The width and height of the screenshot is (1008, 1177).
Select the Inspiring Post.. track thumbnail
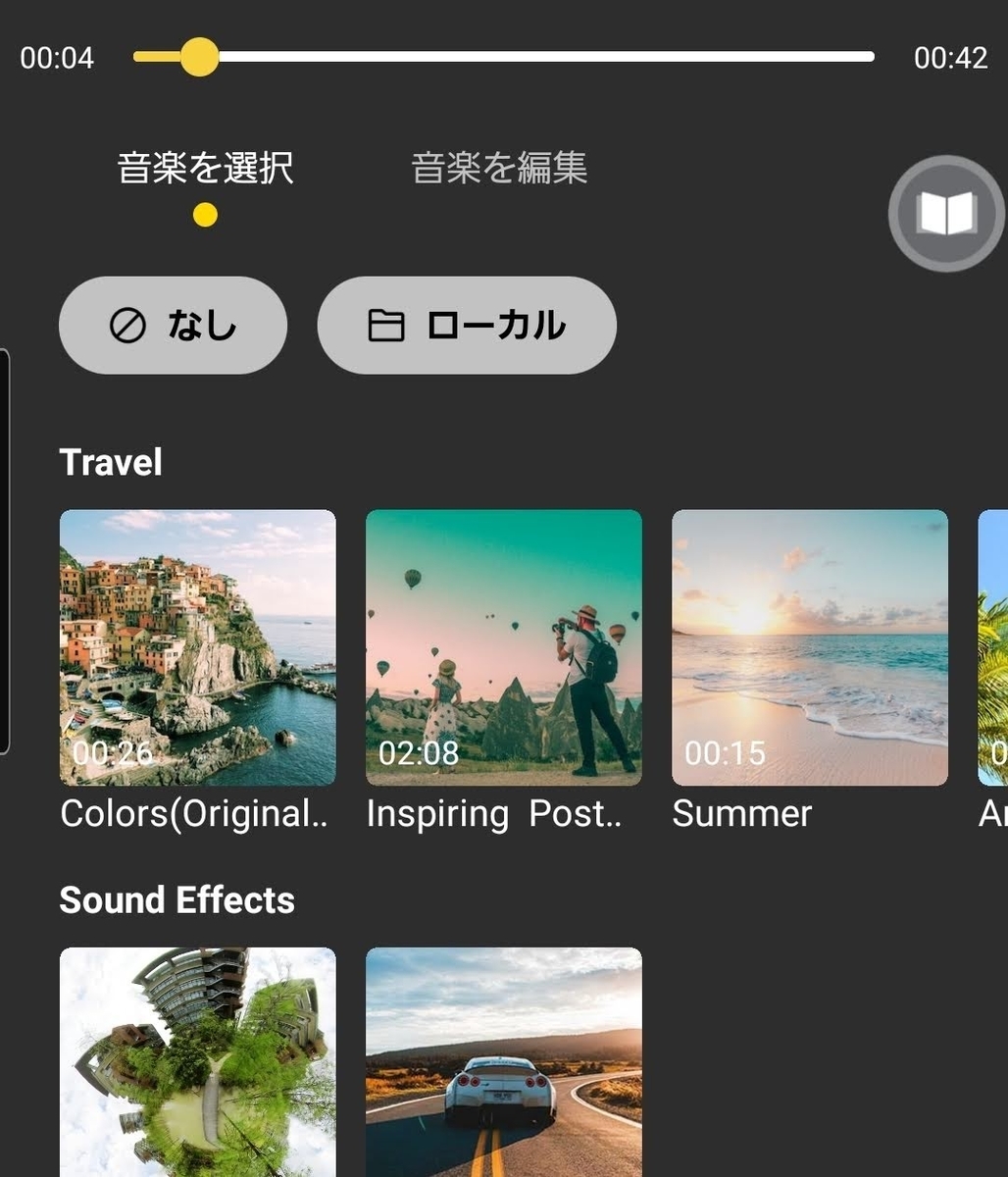pos(503,646)
